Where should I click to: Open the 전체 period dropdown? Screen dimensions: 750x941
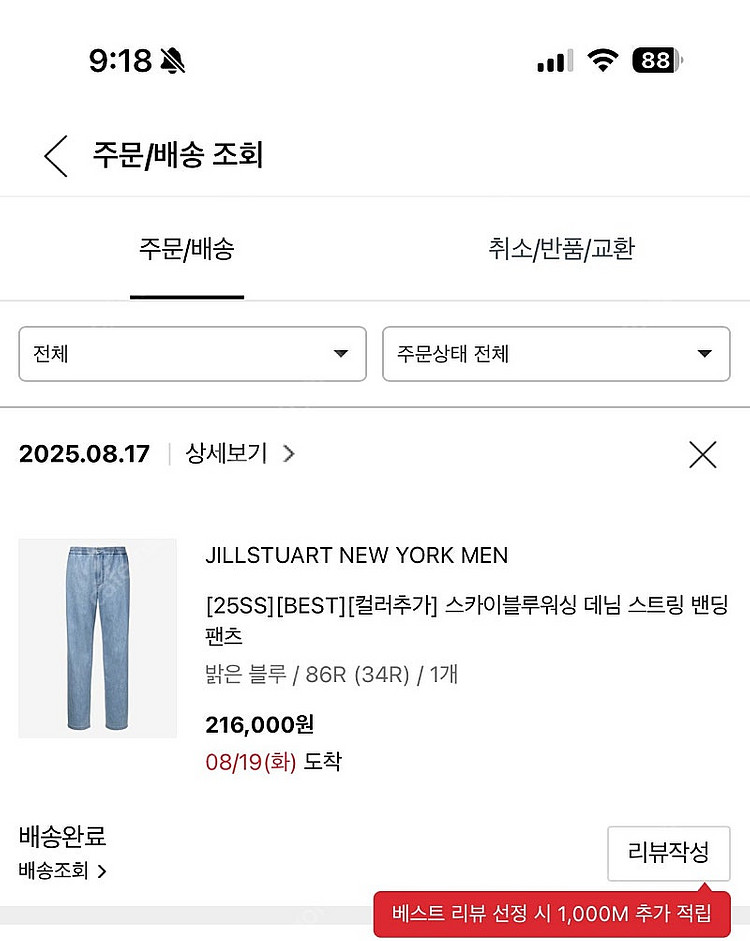[192, 353]
